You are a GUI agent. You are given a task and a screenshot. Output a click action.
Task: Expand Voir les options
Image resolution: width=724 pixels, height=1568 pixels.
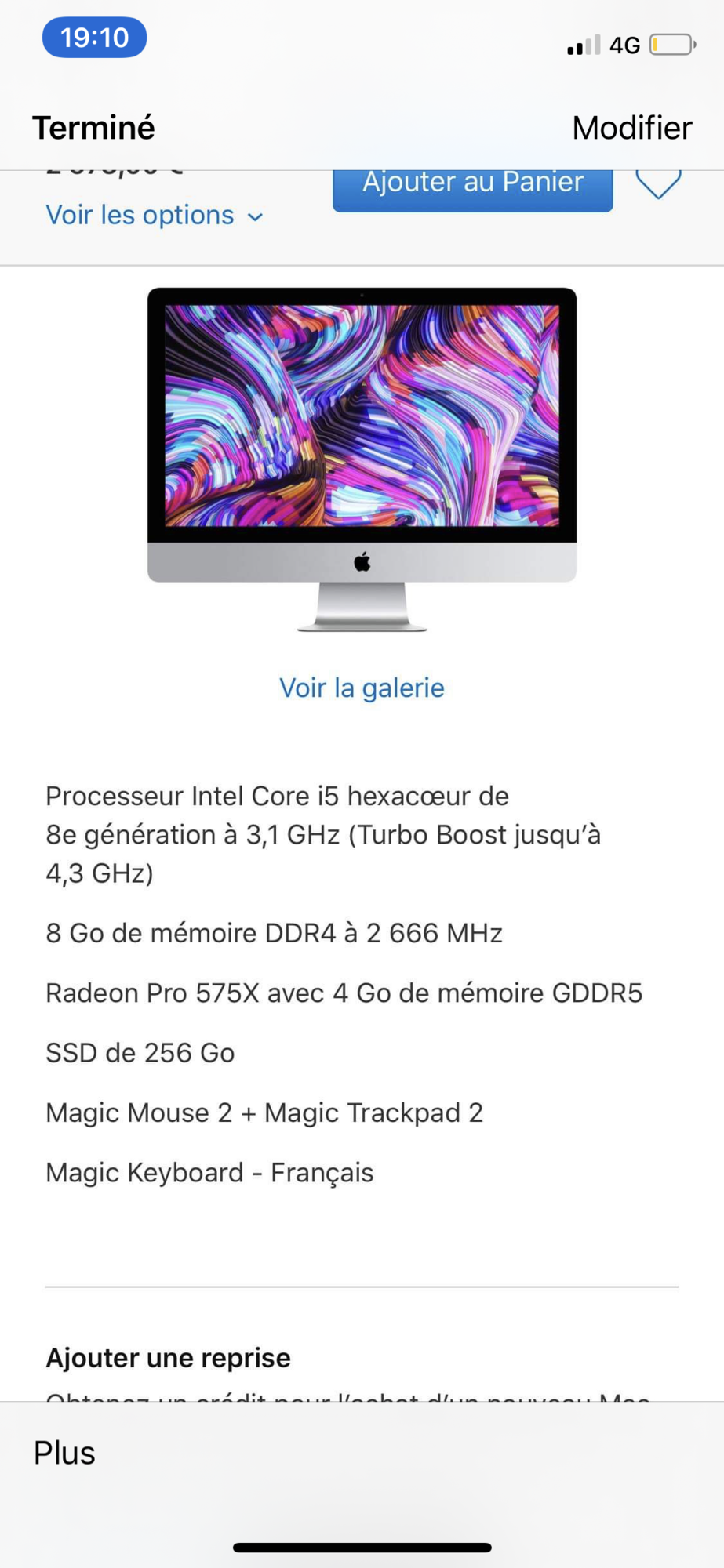point(141,215)
